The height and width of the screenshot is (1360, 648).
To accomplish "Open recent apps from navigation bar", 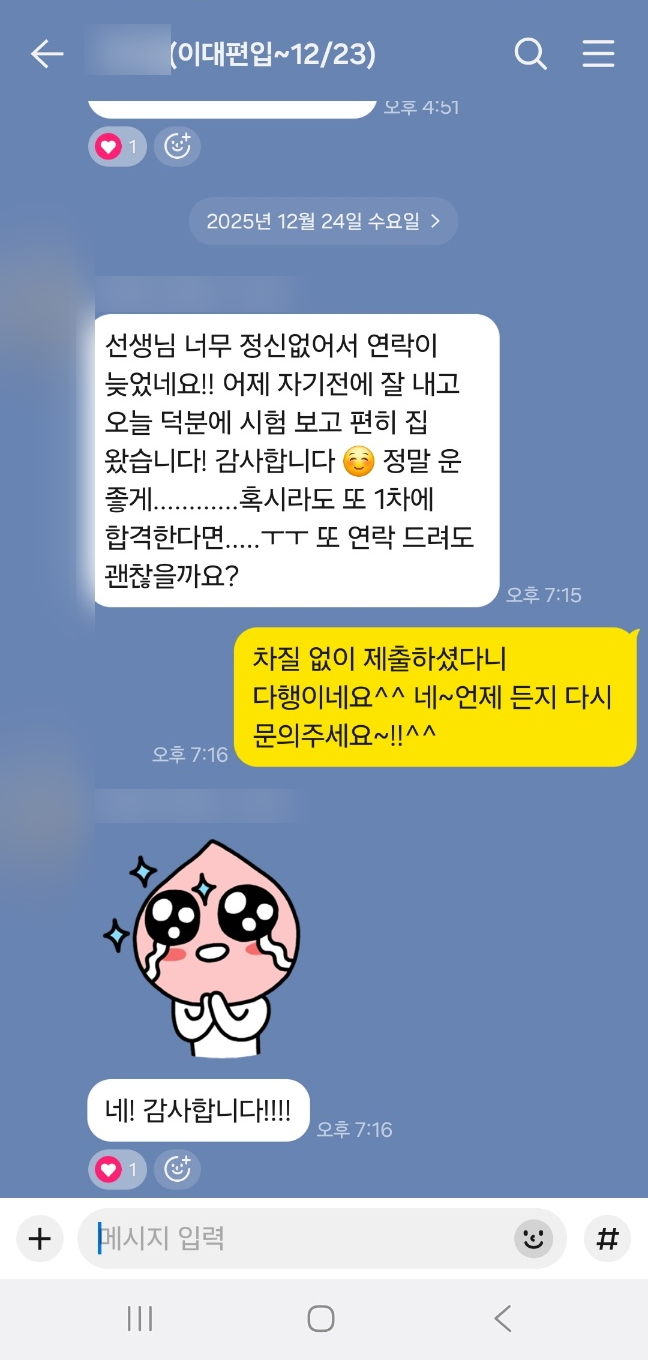I will pos(140,1319).
